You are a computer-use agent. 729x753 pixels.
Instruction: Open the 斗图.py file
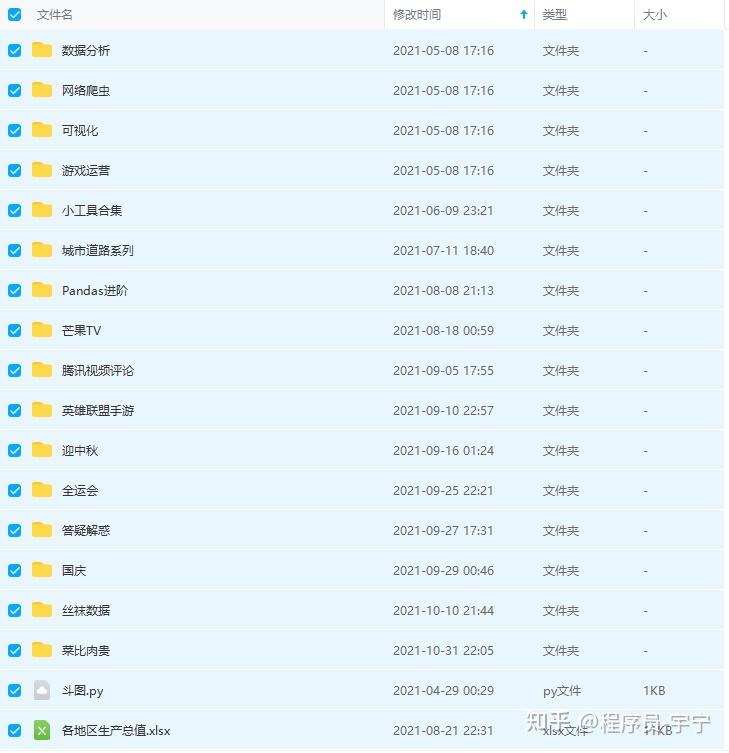pos(82,691)
